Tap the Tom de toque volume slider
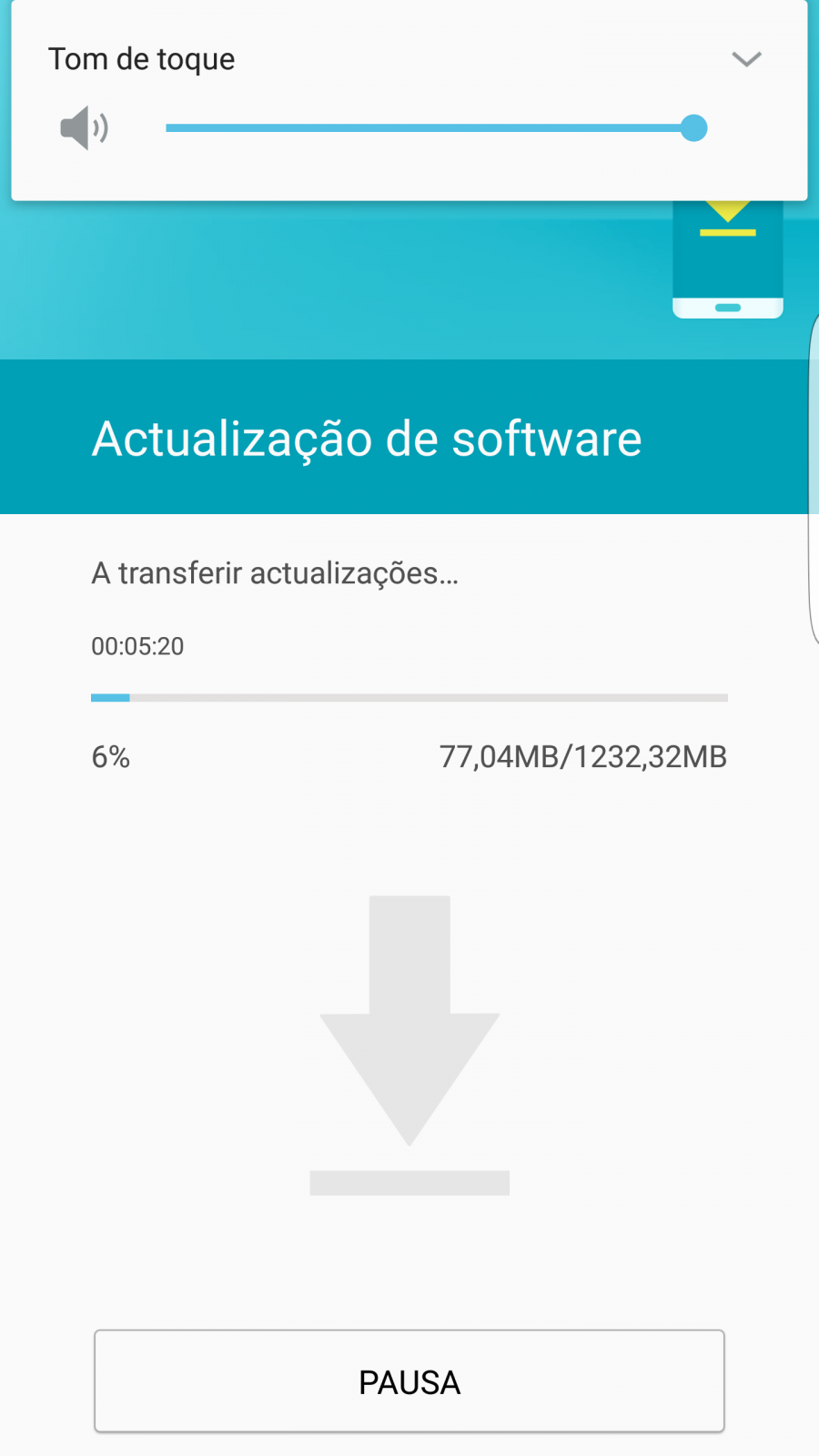This screenshot has height=1456, width=819. [436, 128]
